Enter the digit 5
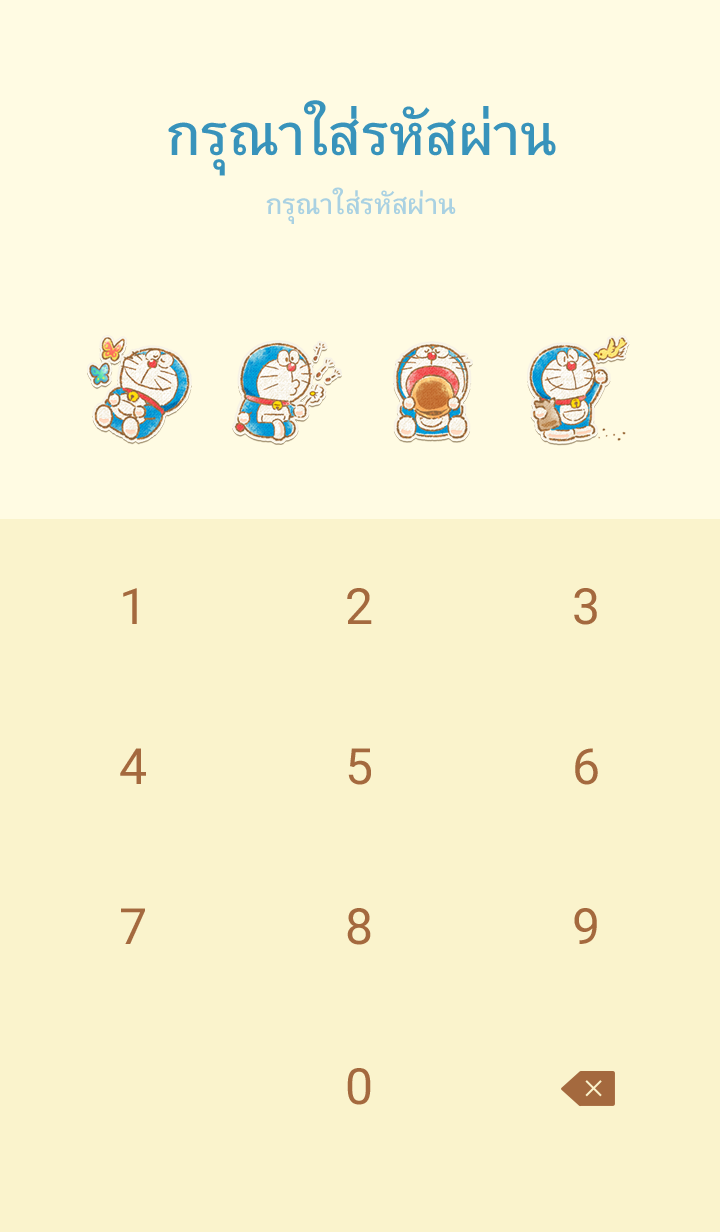The width and height of the screenshot is (720, 1232). (359, 768)
